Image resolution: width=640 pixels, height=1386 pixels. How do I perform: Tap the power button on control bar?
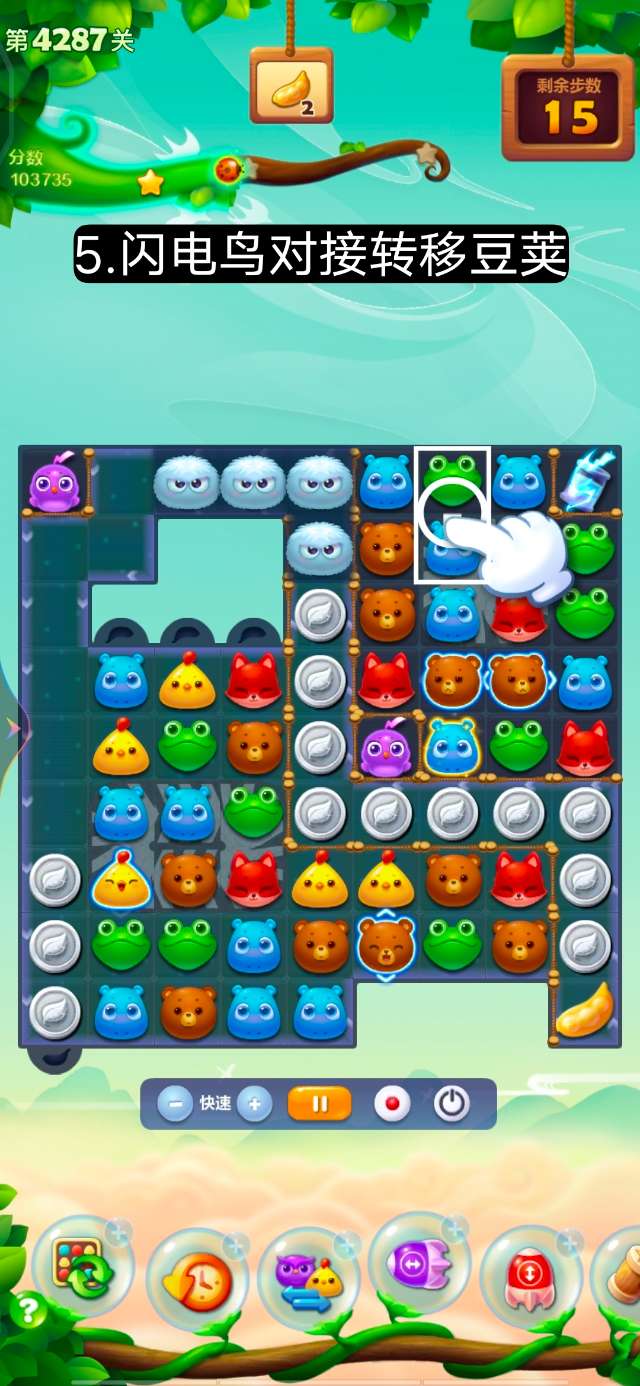tap(452, 1104)
